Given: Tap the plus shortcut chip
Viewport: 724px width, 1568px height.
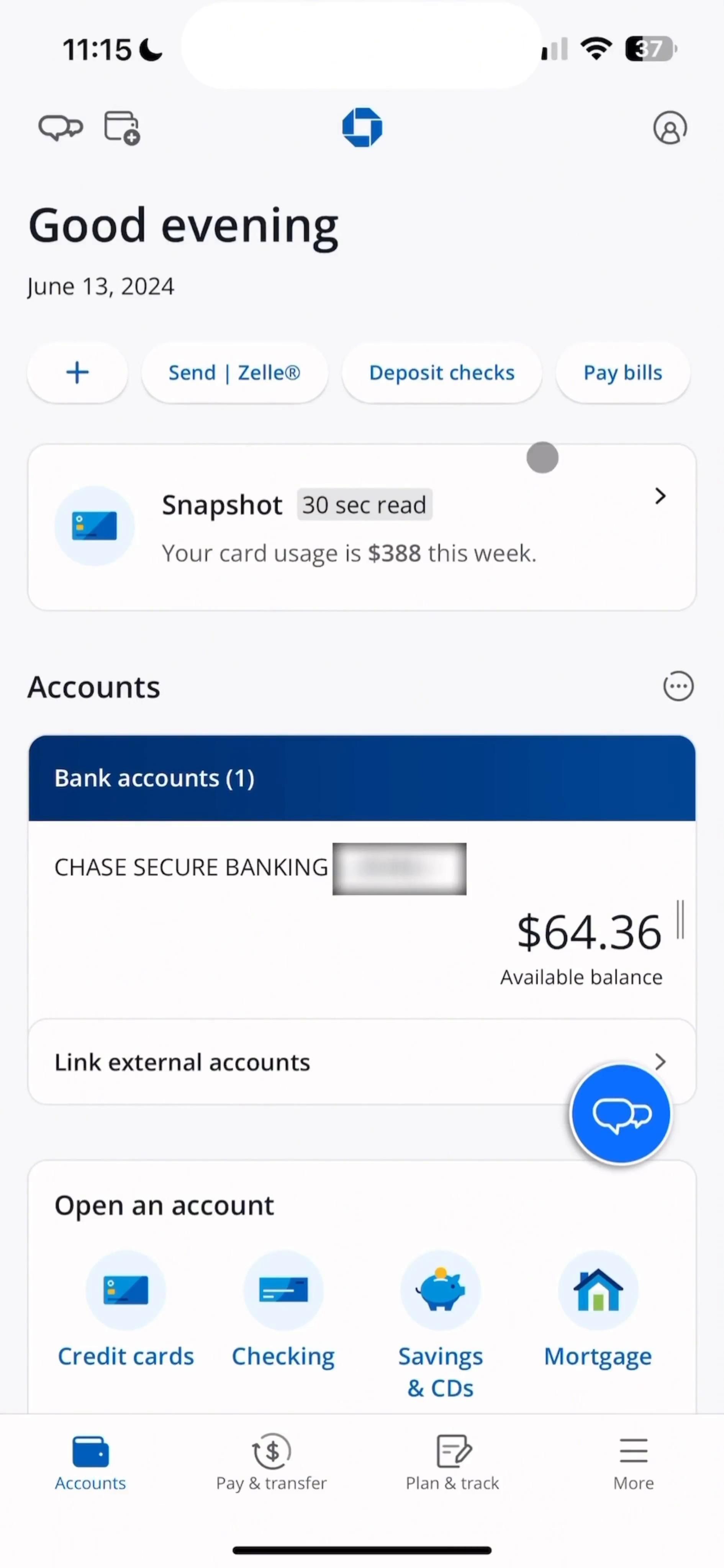Looking at the screenshot, I should 77,372.
